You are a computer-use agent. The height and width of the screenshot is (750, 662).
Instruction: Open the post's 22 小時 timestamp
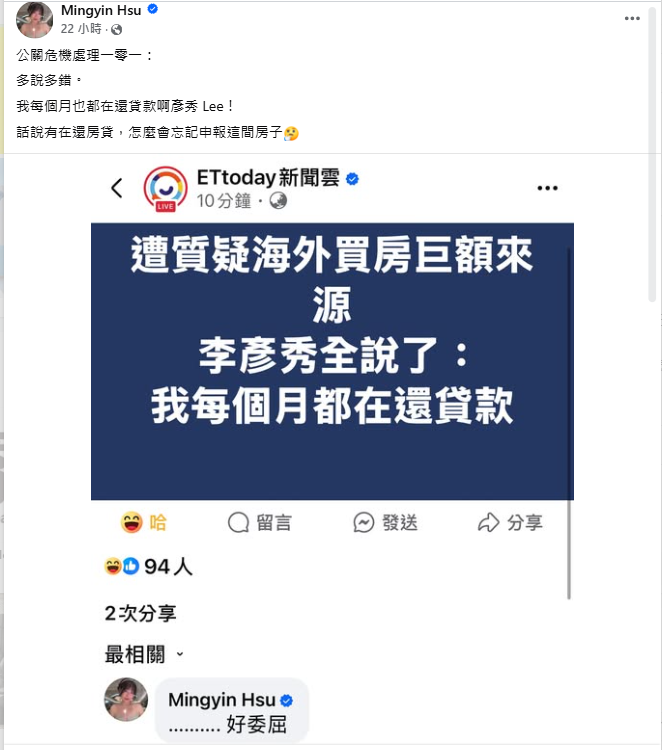click(81, 29)
